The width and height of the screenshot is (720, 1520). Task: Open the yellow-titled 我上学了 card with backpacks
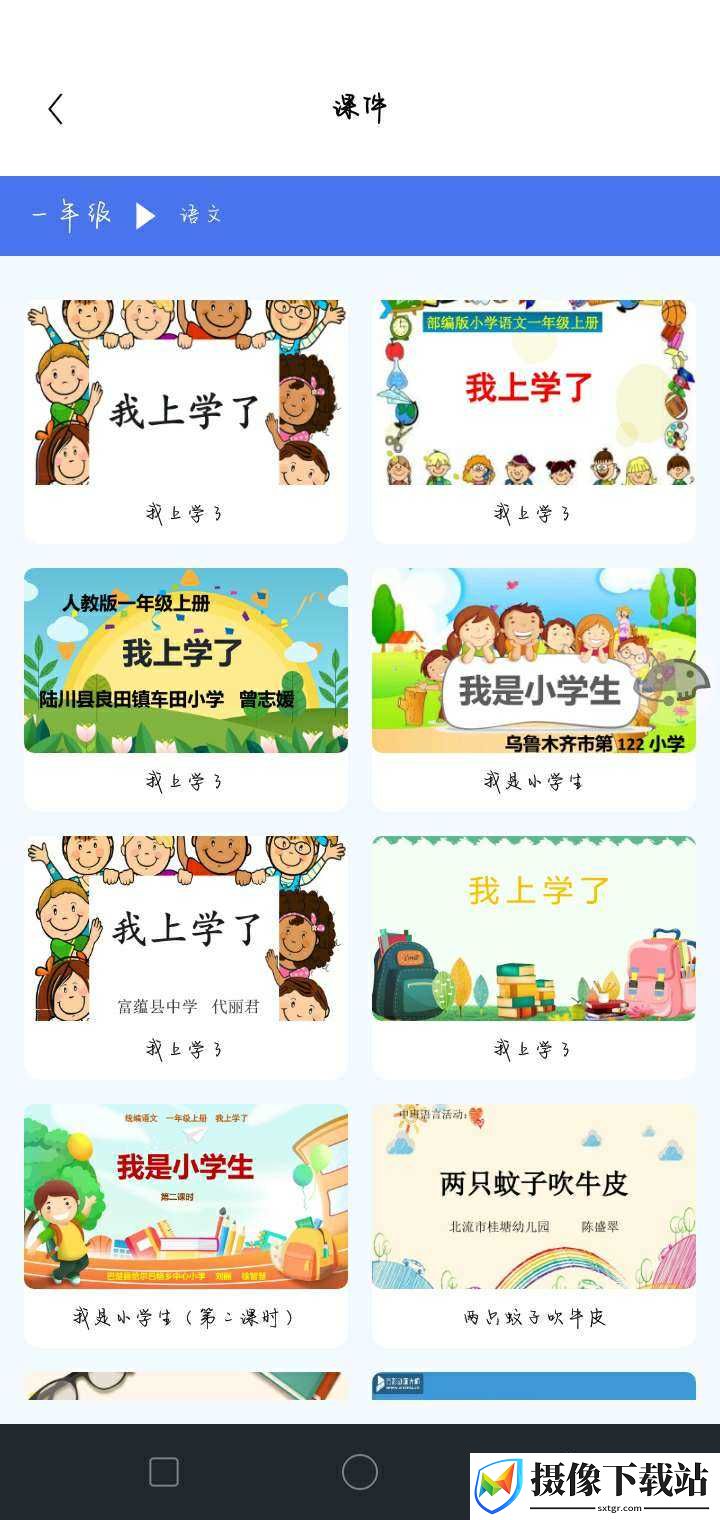(x=534, y=957)
